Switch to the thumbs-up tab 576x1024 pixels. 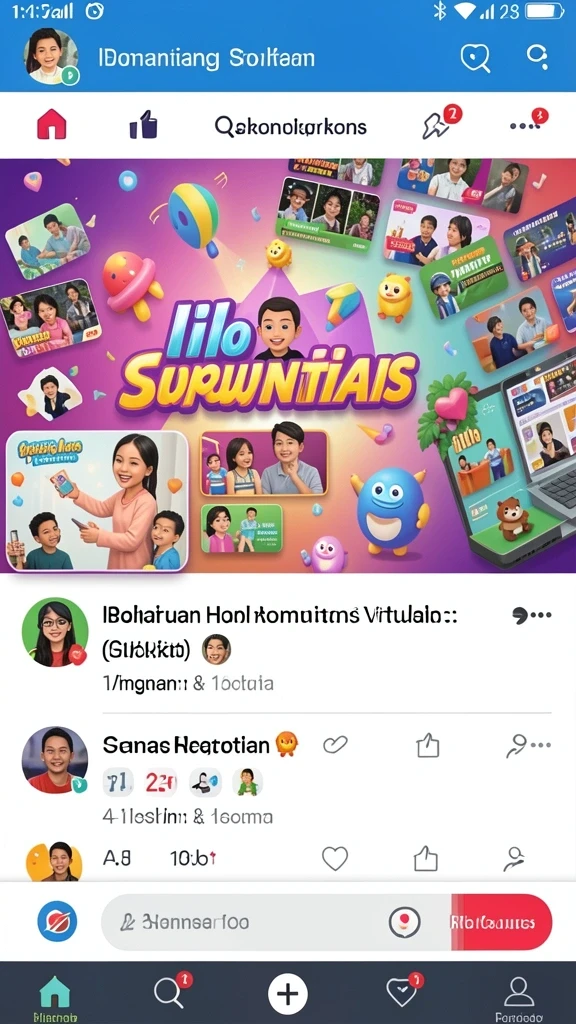click(144, 124)
